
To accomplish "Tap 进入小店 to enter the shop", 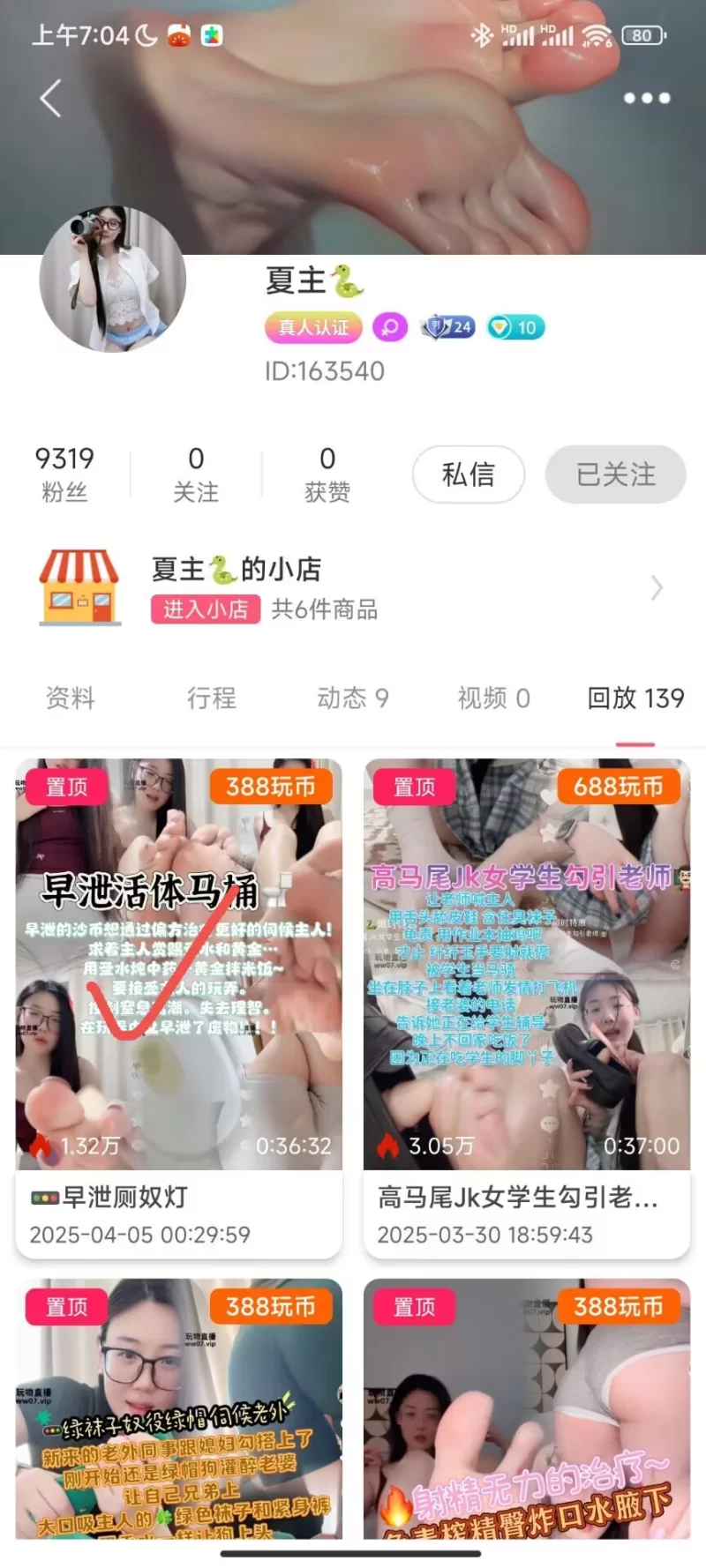I will (x=206, y=609).
